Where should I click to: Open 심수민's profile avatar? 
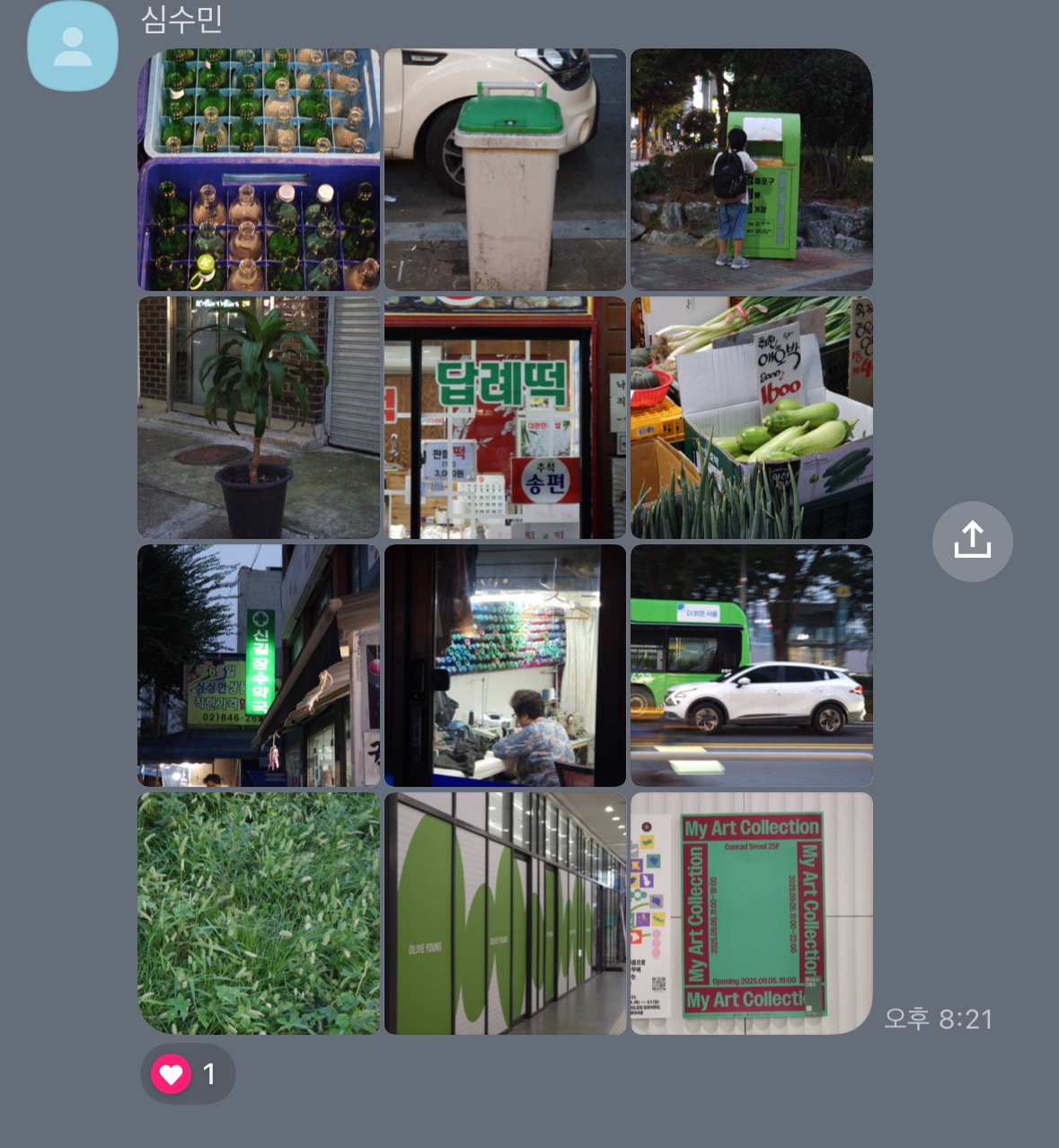click(73, 47)
